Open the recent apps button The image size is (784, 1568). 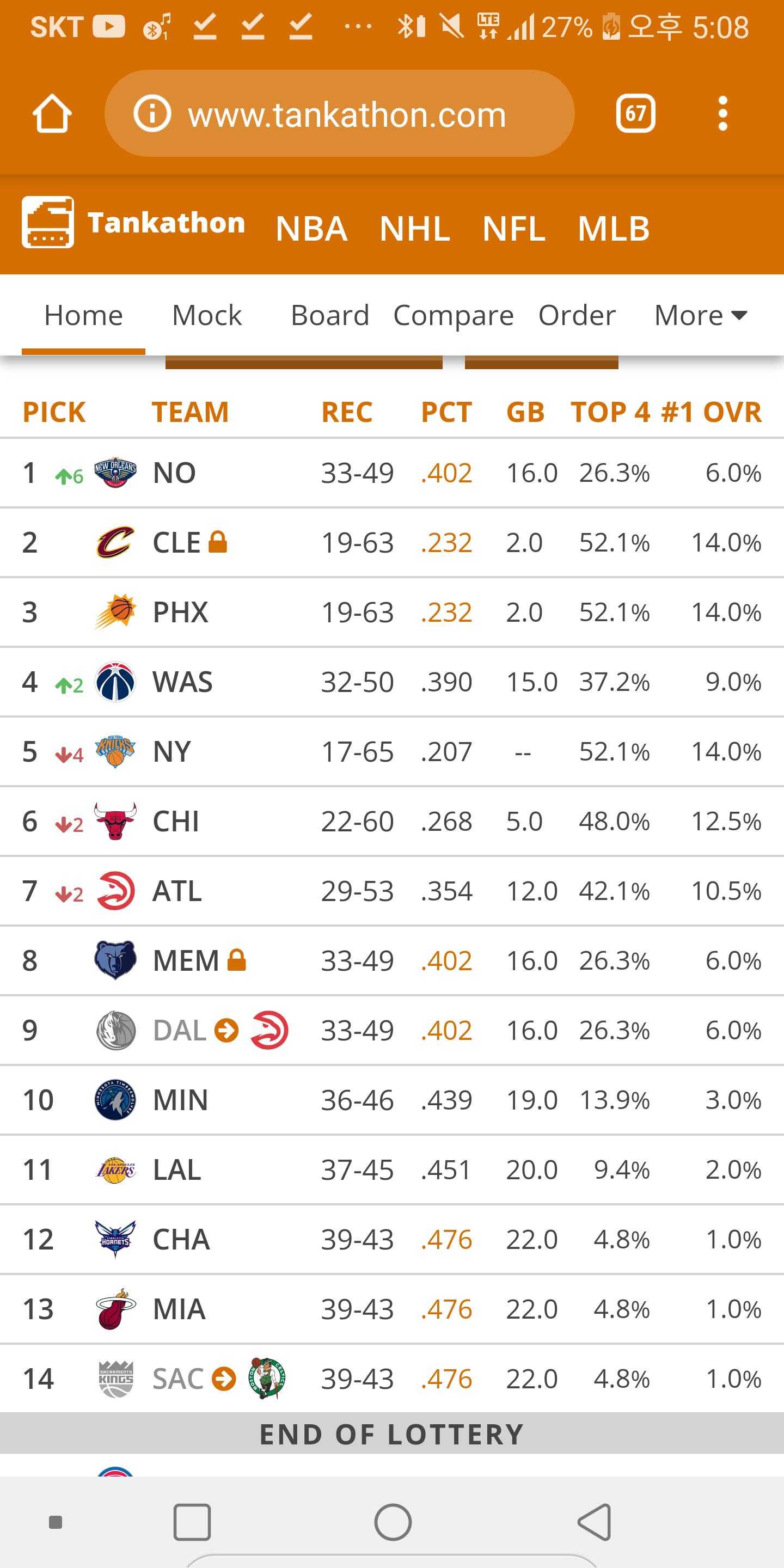tap(192, 1522)
